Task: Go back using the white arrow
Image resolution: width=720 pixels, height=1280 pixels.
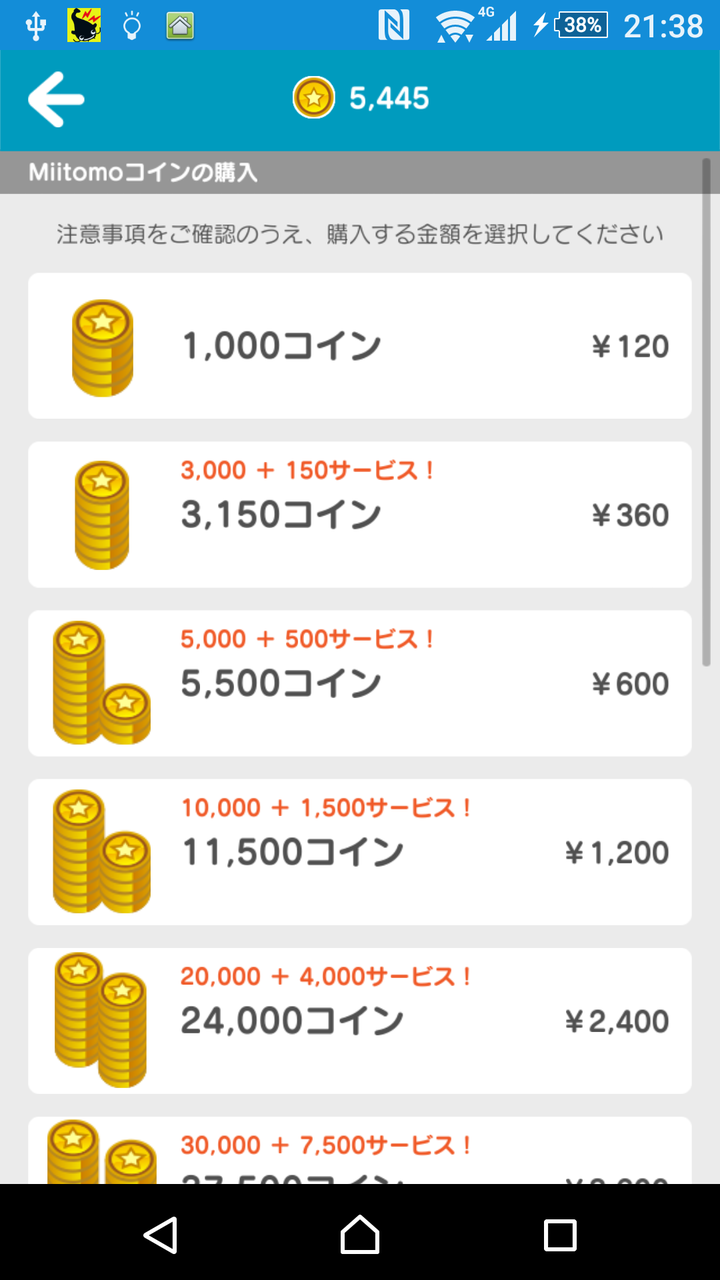Action: [56, 99]
